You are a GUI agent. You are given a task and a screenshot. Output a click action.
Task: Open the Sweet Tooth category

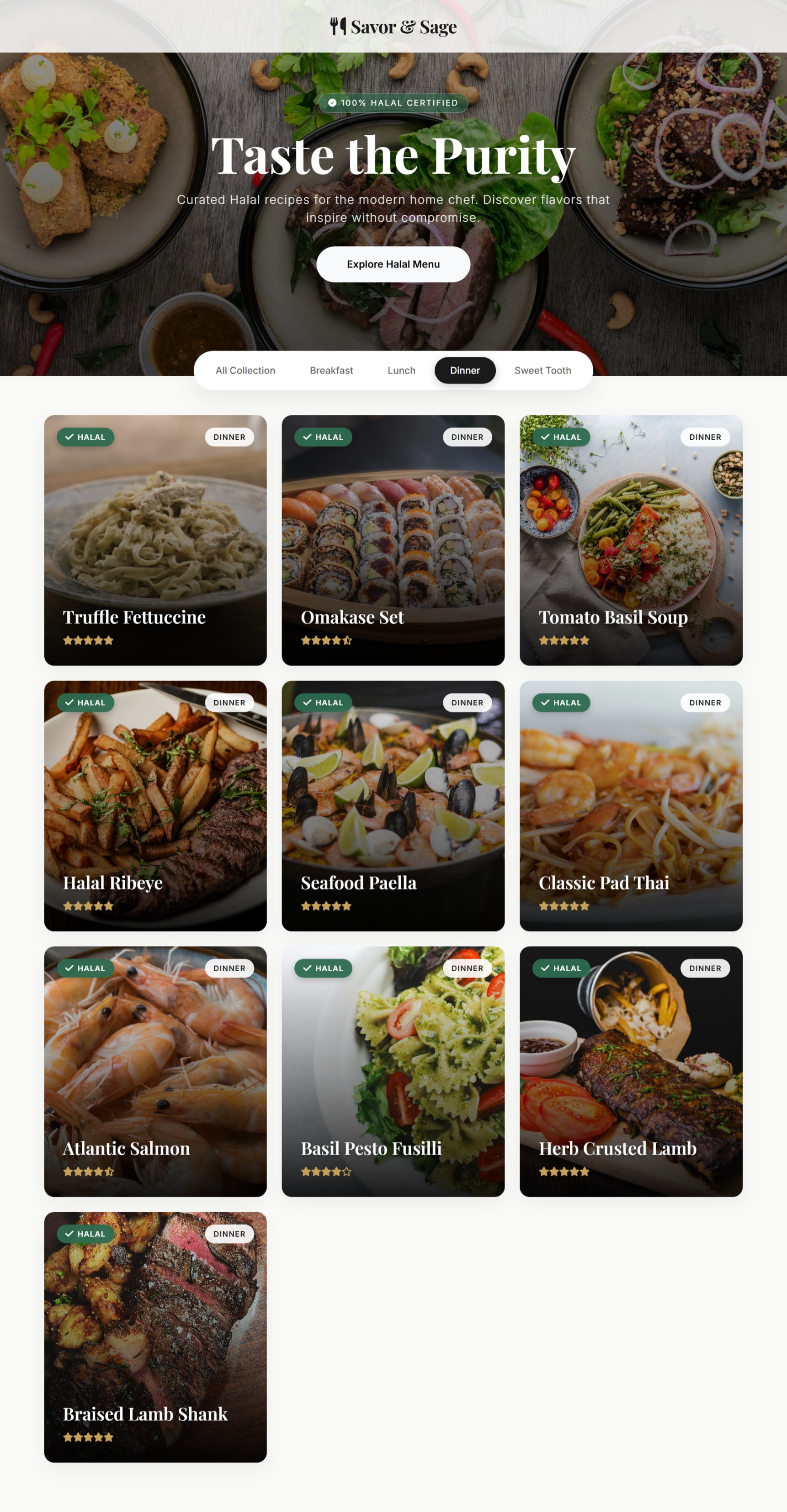pos(542,370)
